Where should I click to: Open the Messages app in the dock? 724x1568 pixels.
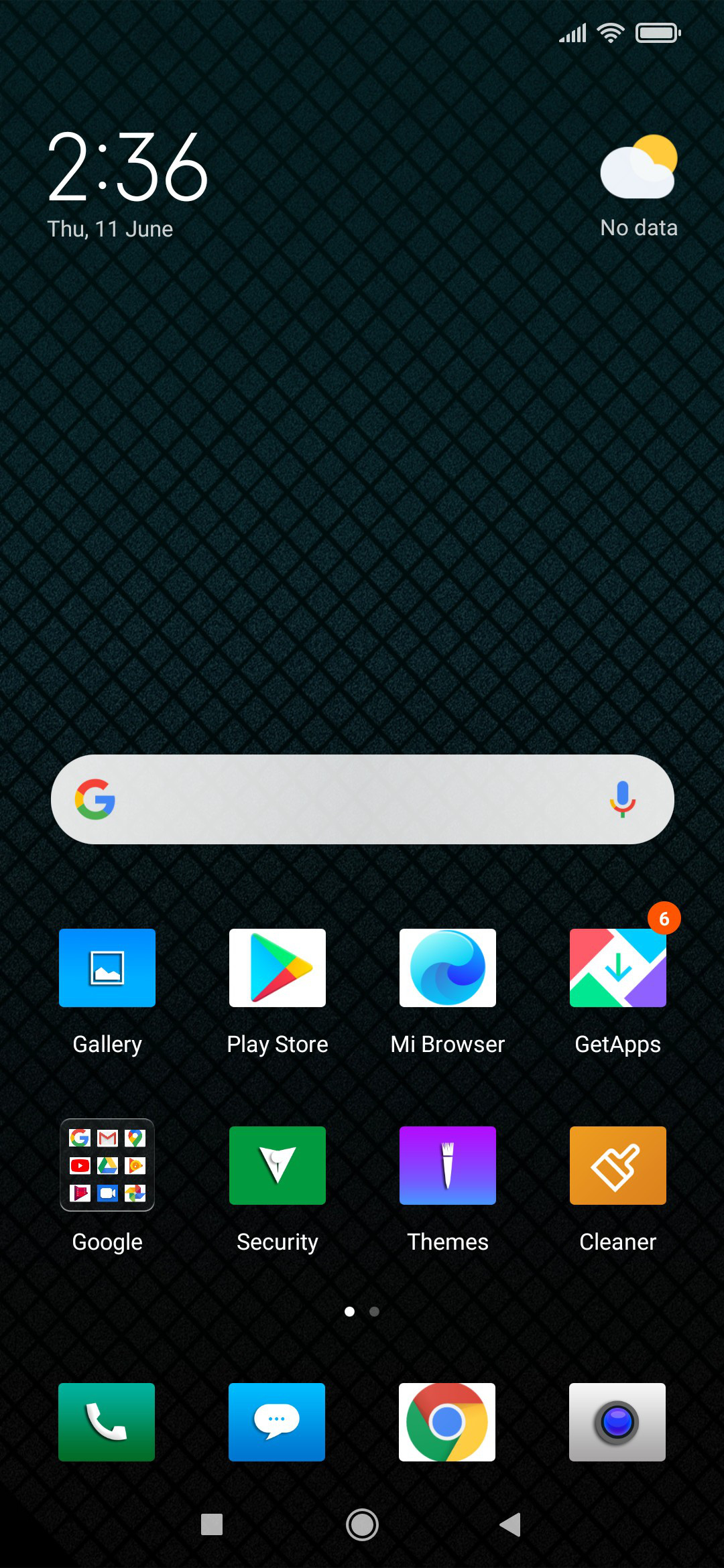pyautogui.click(x=277, y=1422)
